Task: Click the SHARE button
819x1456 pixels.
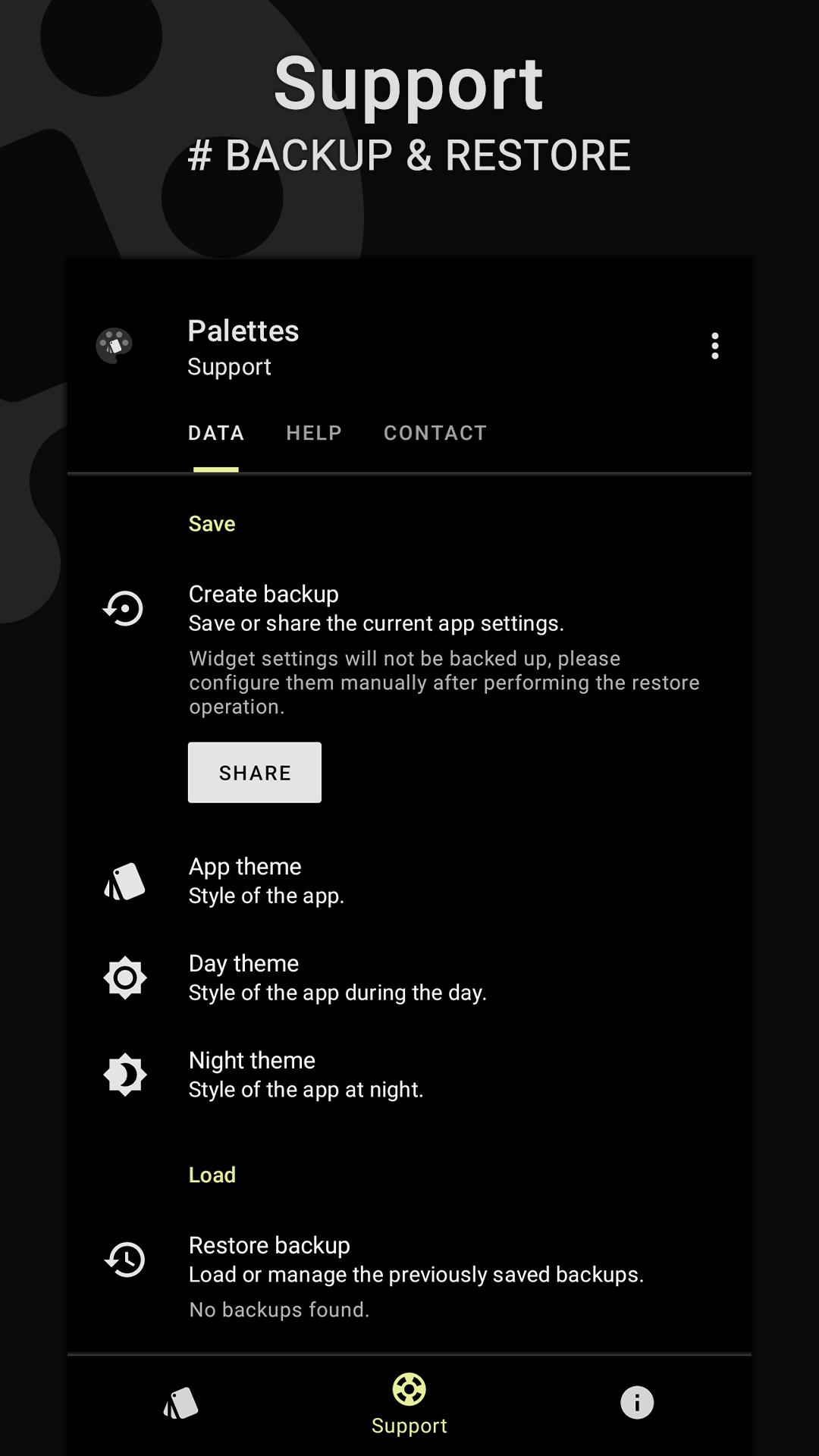Action: 254,772
